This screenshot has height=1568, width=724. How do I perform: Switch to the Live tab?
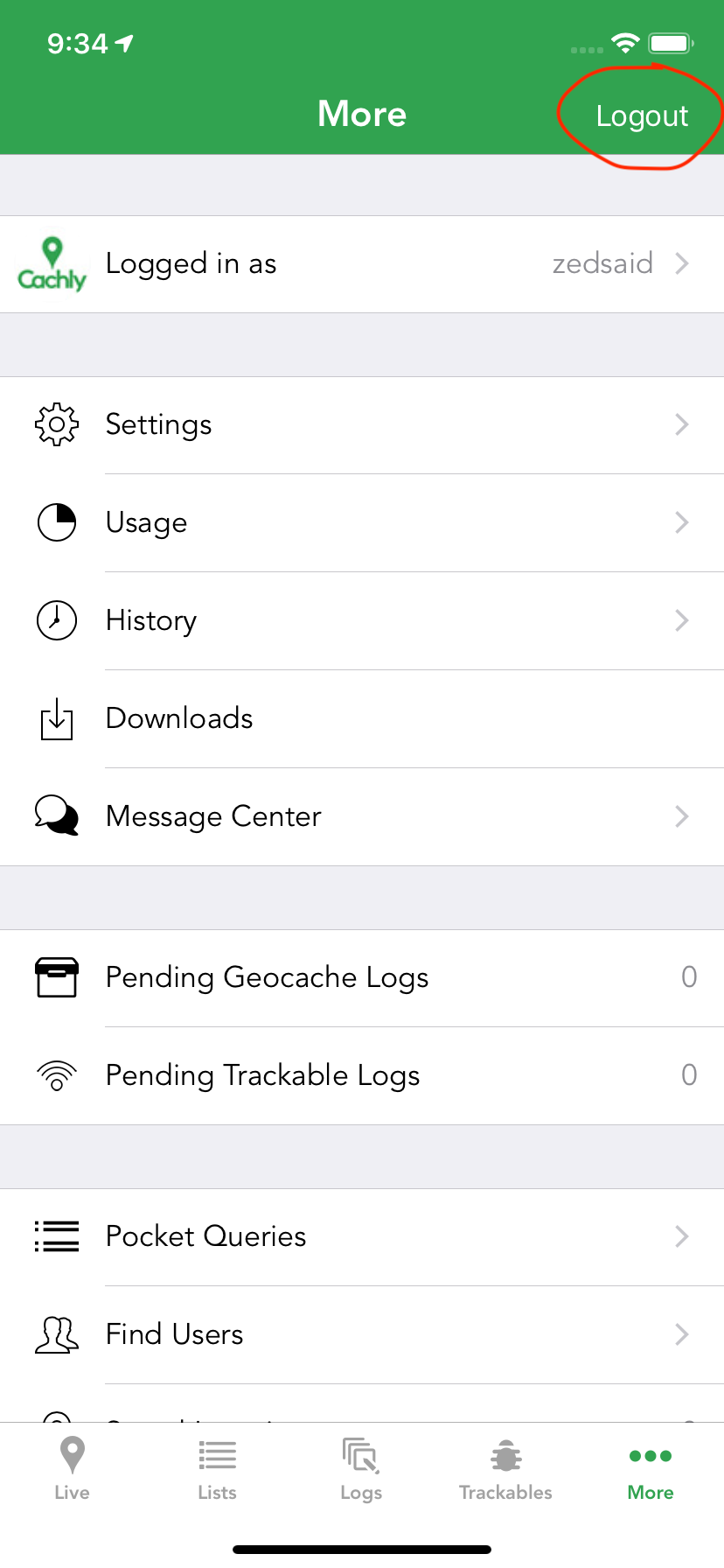(x=72, y=1470)
